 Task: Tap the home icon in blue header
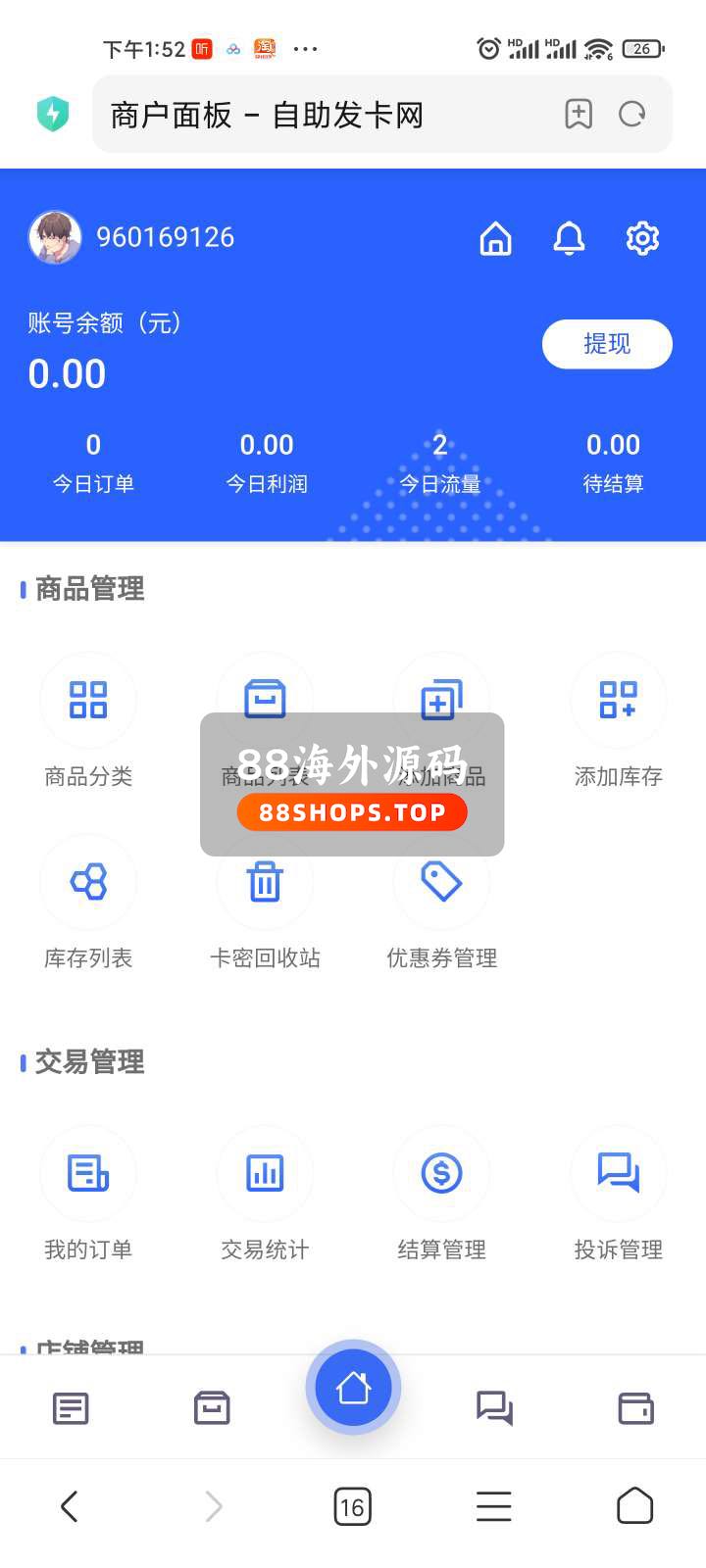(x=495, y=238)
